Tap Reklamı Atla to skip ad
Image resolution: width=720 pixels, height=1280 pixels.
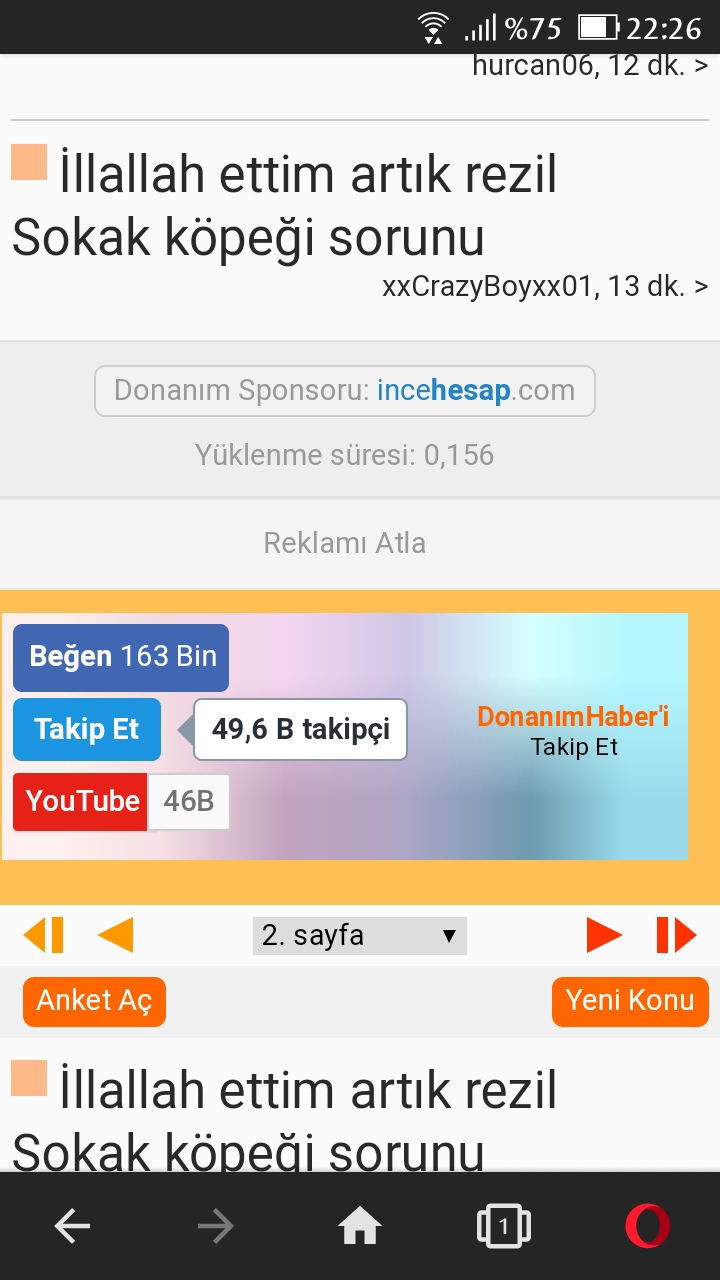pyautogui.click(x=344, y=543)
